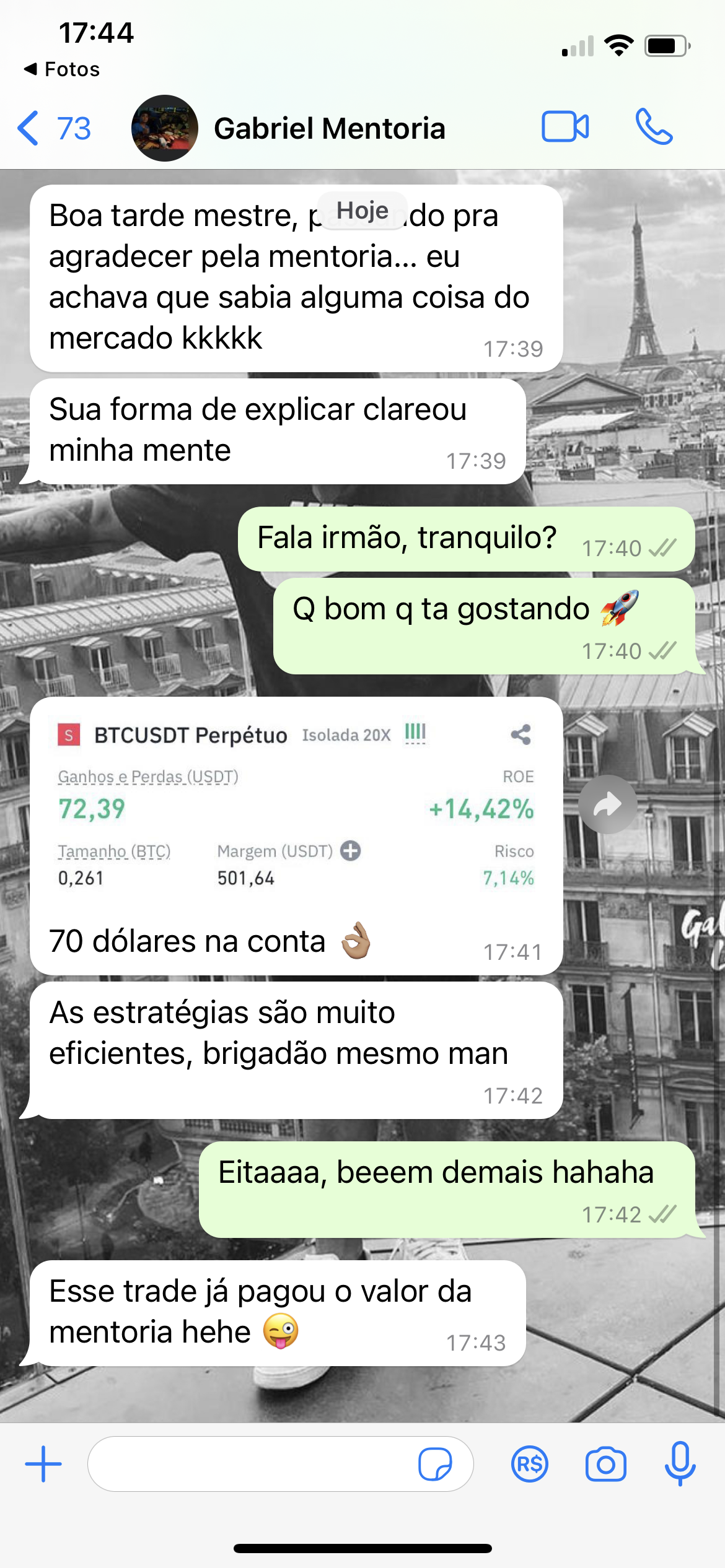Open the BTCUSDT Perpétuo trade image
The width and height of the screenshot is (725, 1568).
click(x=296, y=806)
